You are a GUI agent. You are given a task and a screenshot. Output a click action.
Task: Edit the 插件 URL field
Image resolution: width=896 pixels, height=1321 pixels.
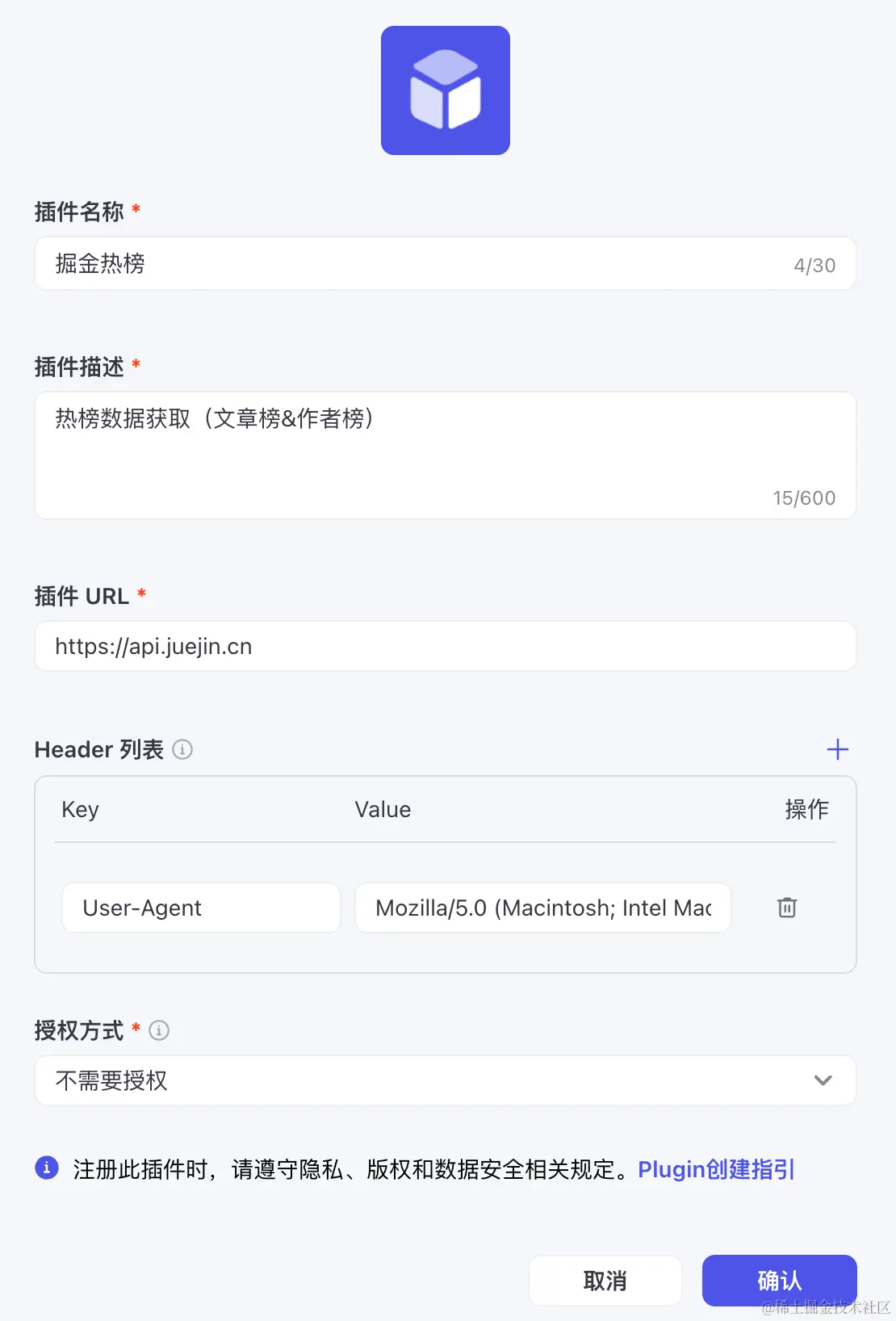point(444,646)
